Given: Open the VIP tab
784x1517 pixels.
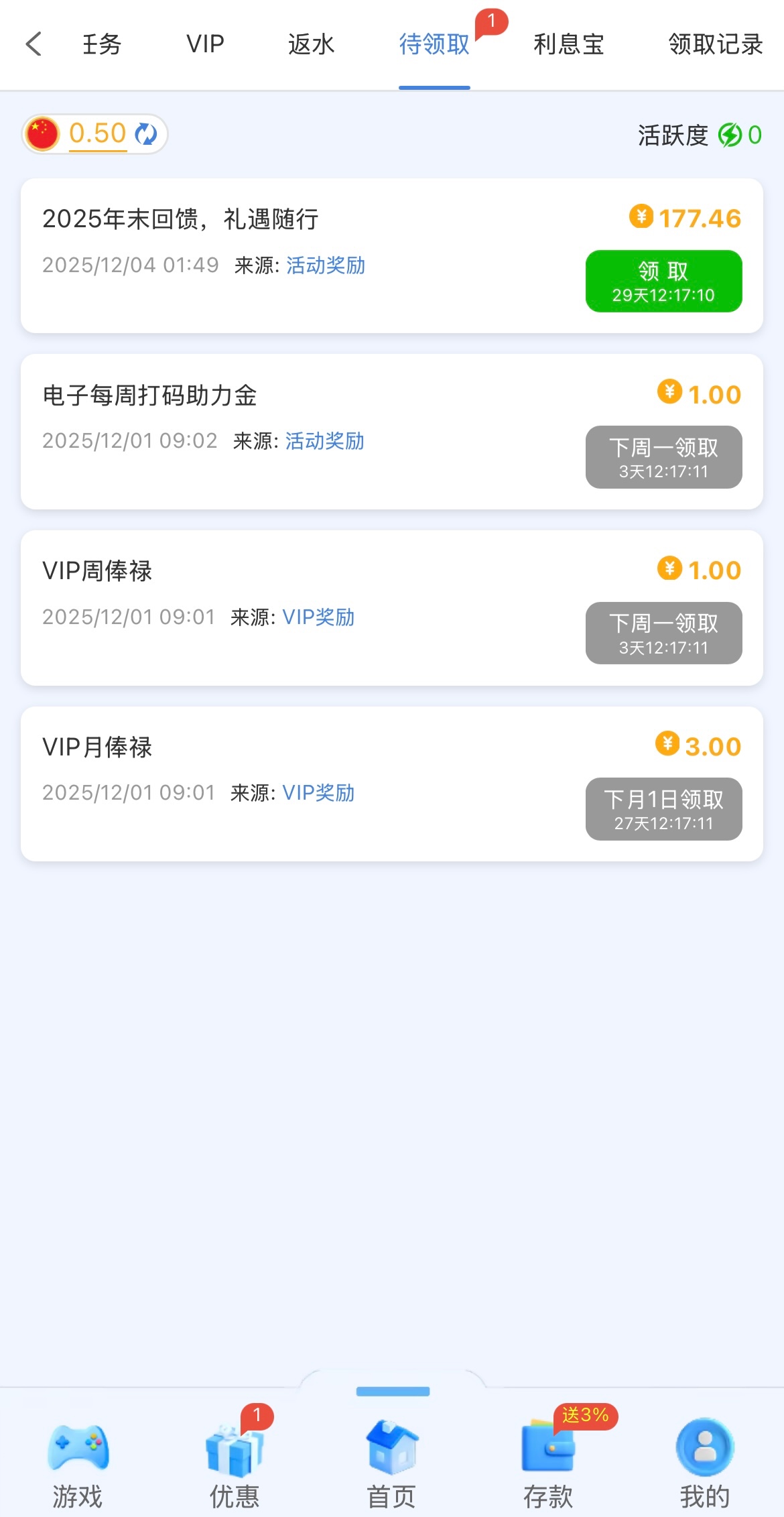Looking at the screenshot, I should pyautogui.click(x=205, y=44).
